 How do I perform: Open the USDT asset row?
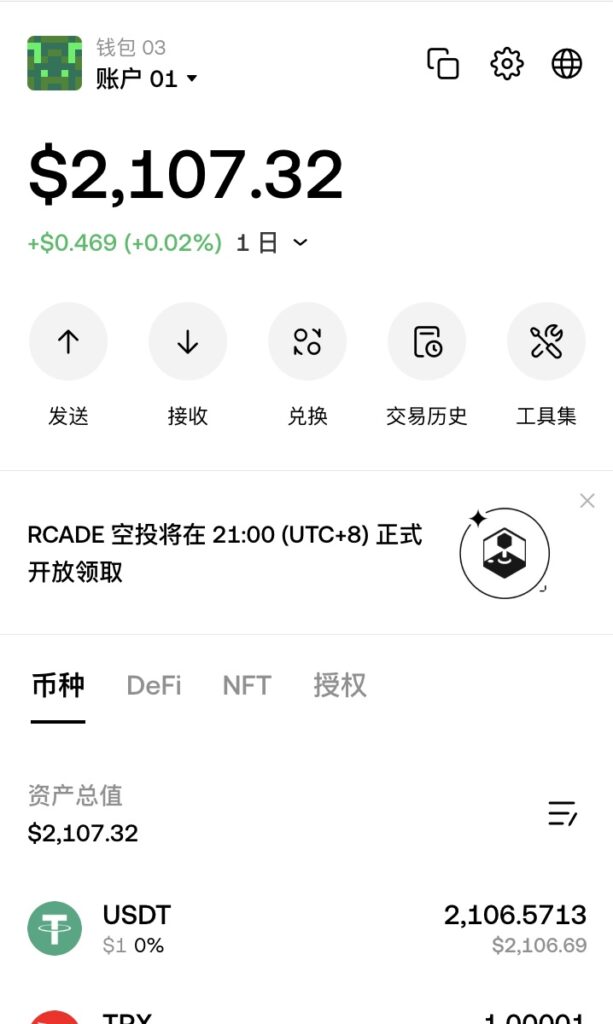coord(306,929)
